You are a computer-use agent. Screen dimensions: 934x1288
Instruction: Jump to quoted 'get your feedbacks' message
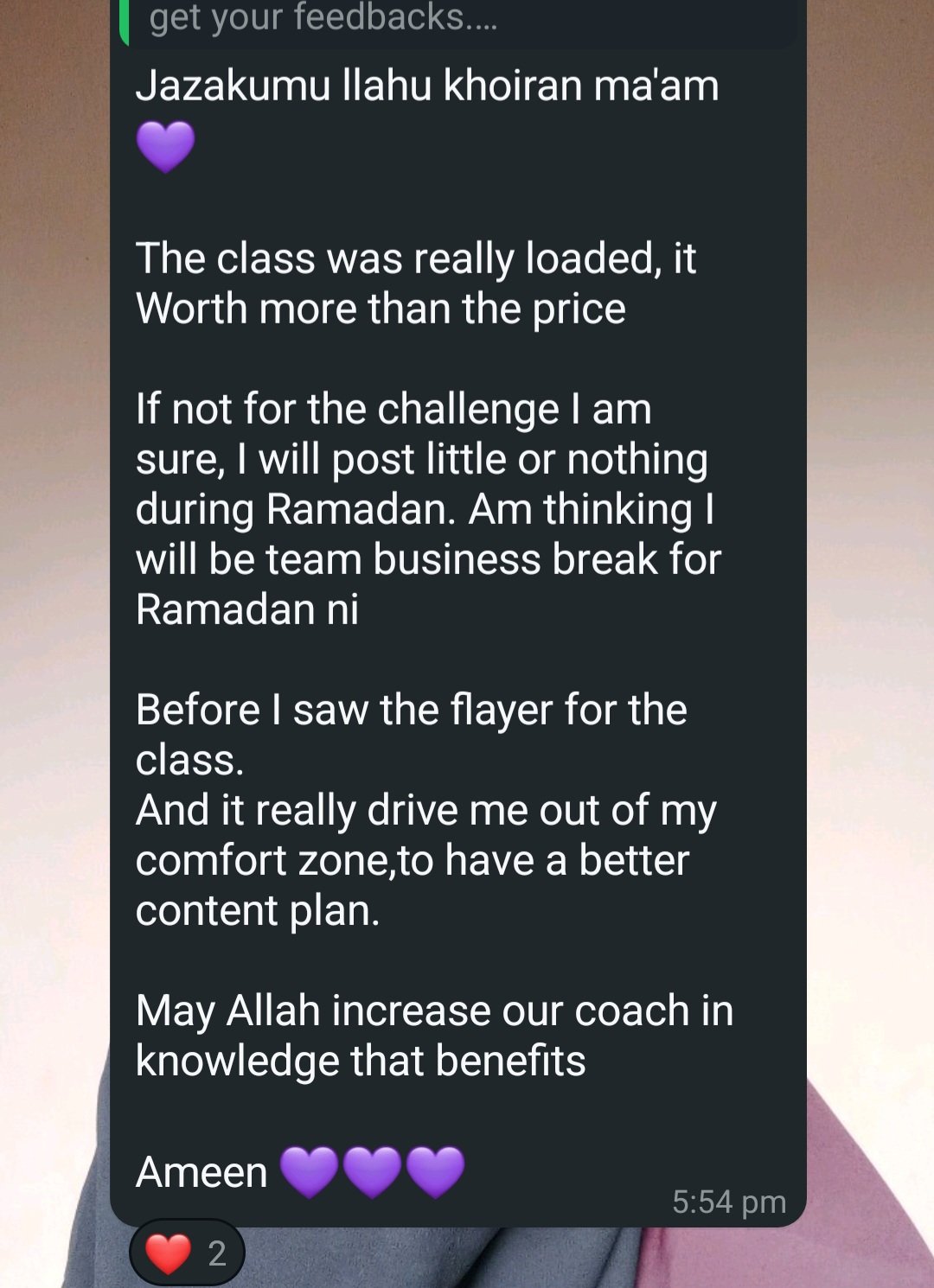(x=458, y=21)
